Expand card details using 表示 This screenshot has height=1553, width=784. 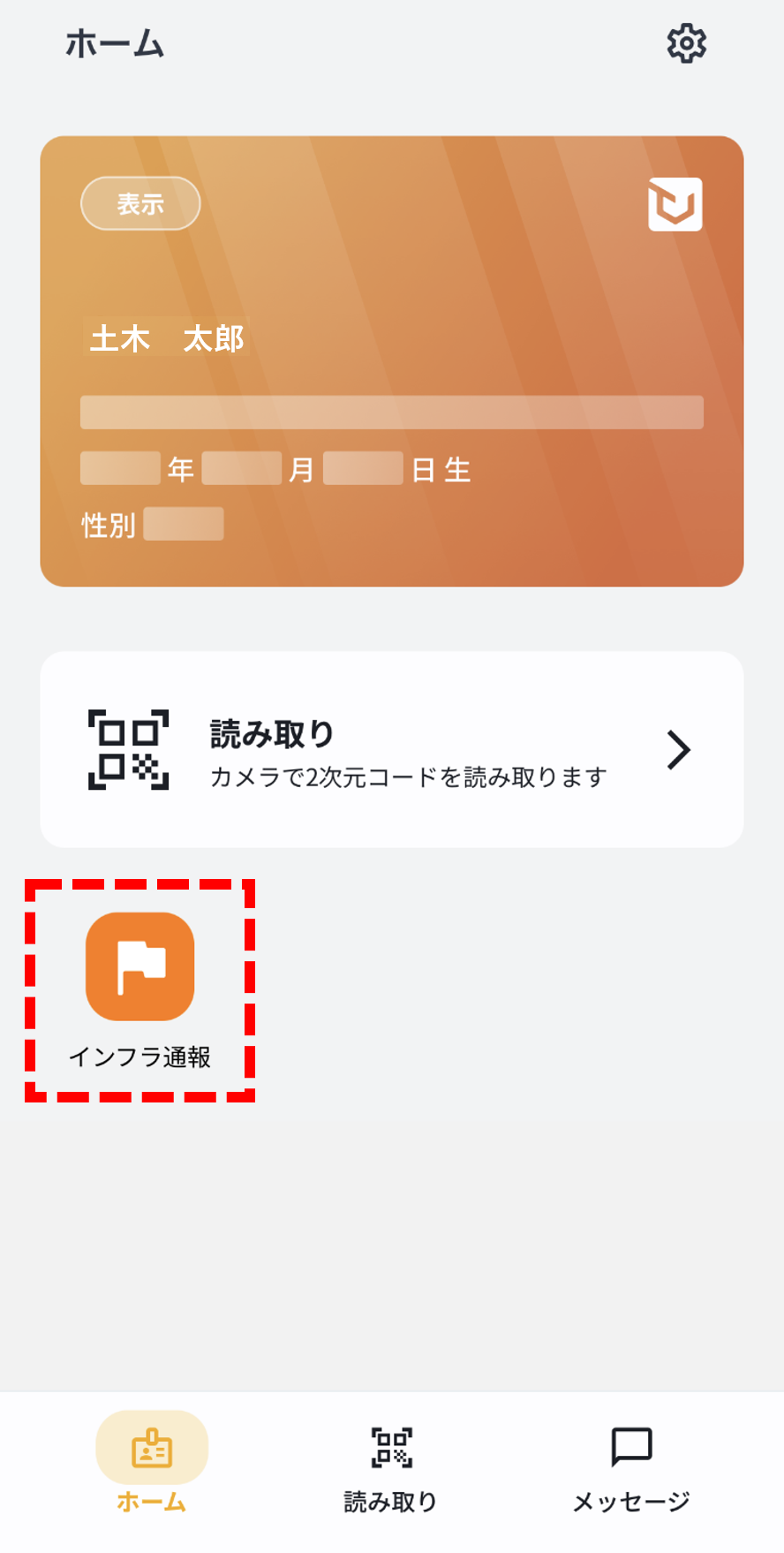139,203
